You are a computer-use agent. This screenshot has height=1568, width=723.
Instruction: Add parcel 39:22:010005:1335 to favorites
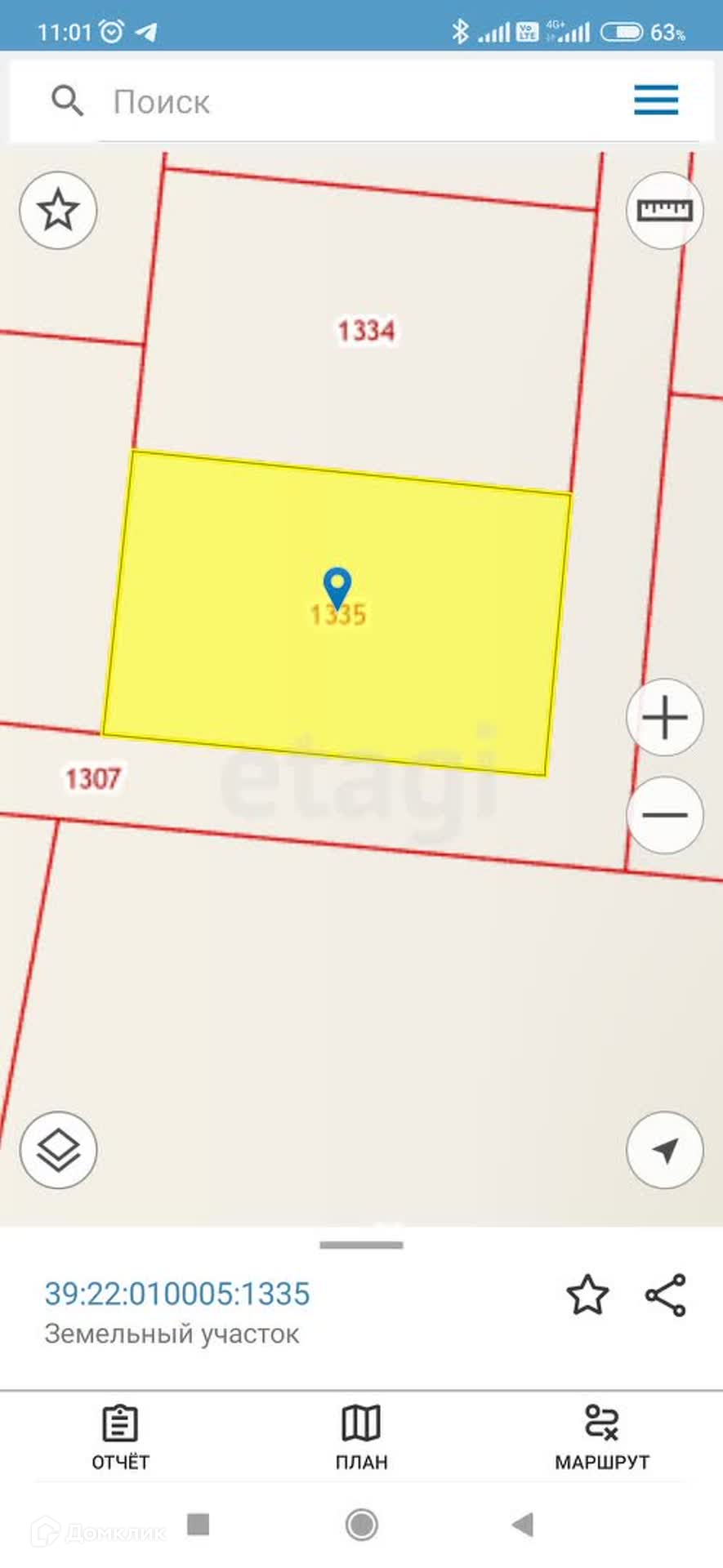tap(587, 1295)
